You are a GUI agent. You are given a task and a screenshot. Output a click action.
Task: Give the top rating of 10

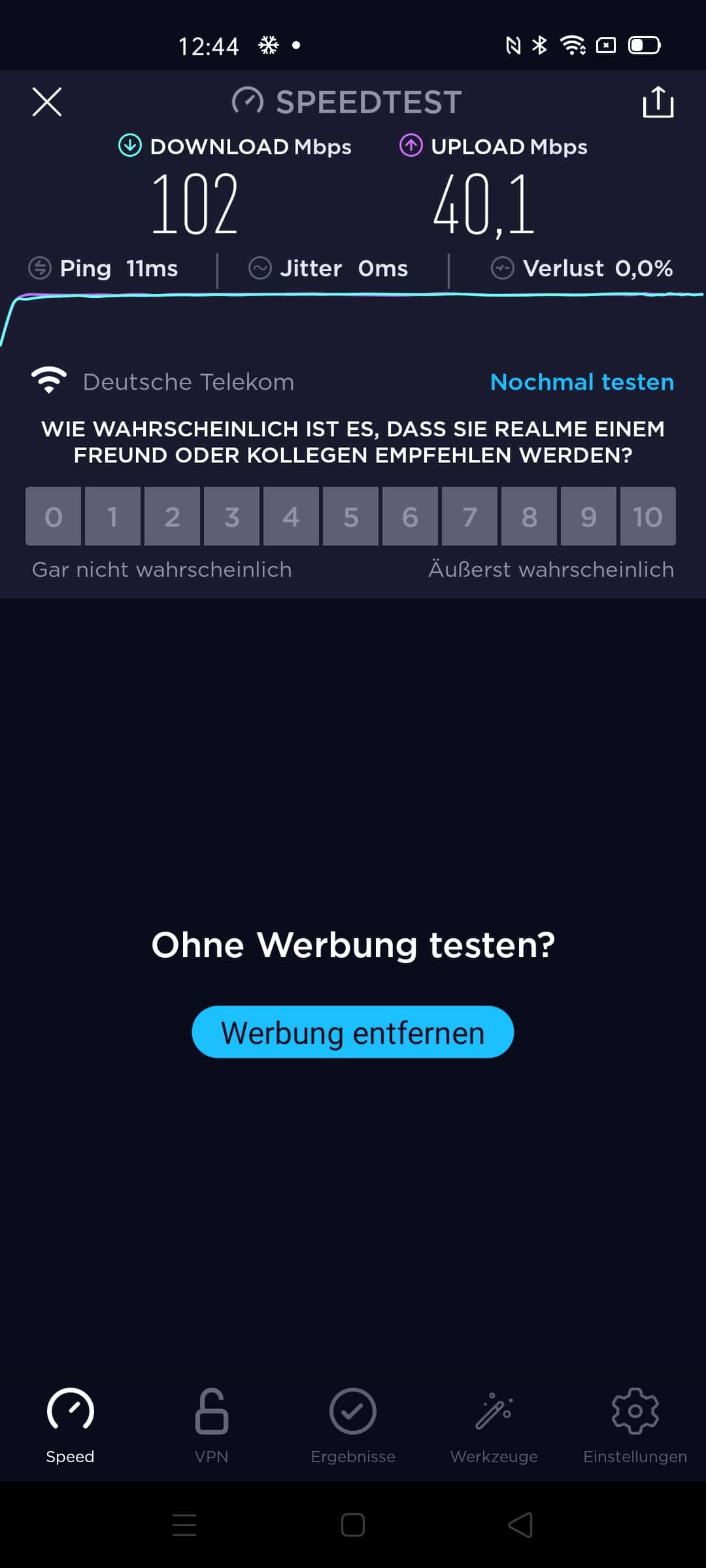click(x=648, y=516)
